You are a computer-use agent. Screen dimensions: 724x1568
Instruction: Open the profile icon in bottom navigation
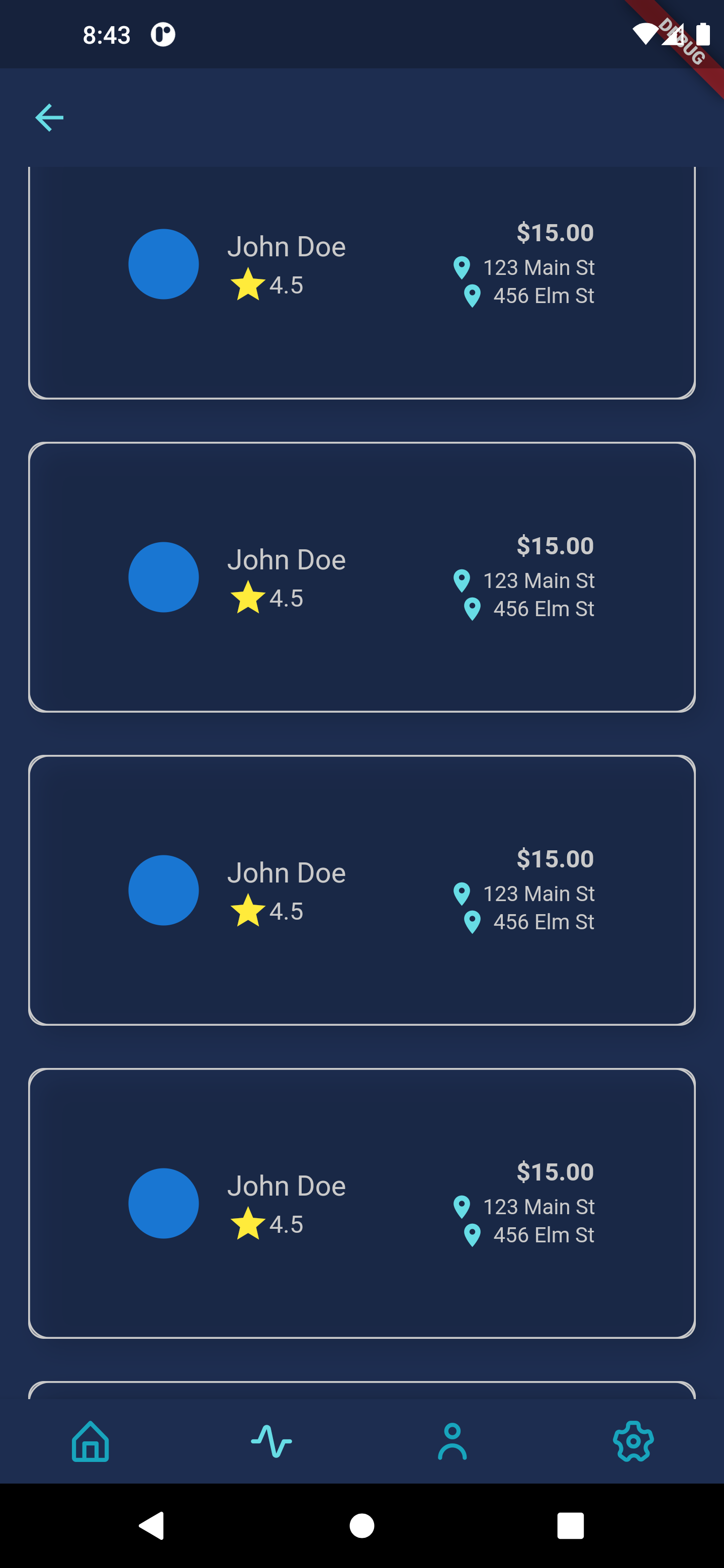(x=452, y=1439)
